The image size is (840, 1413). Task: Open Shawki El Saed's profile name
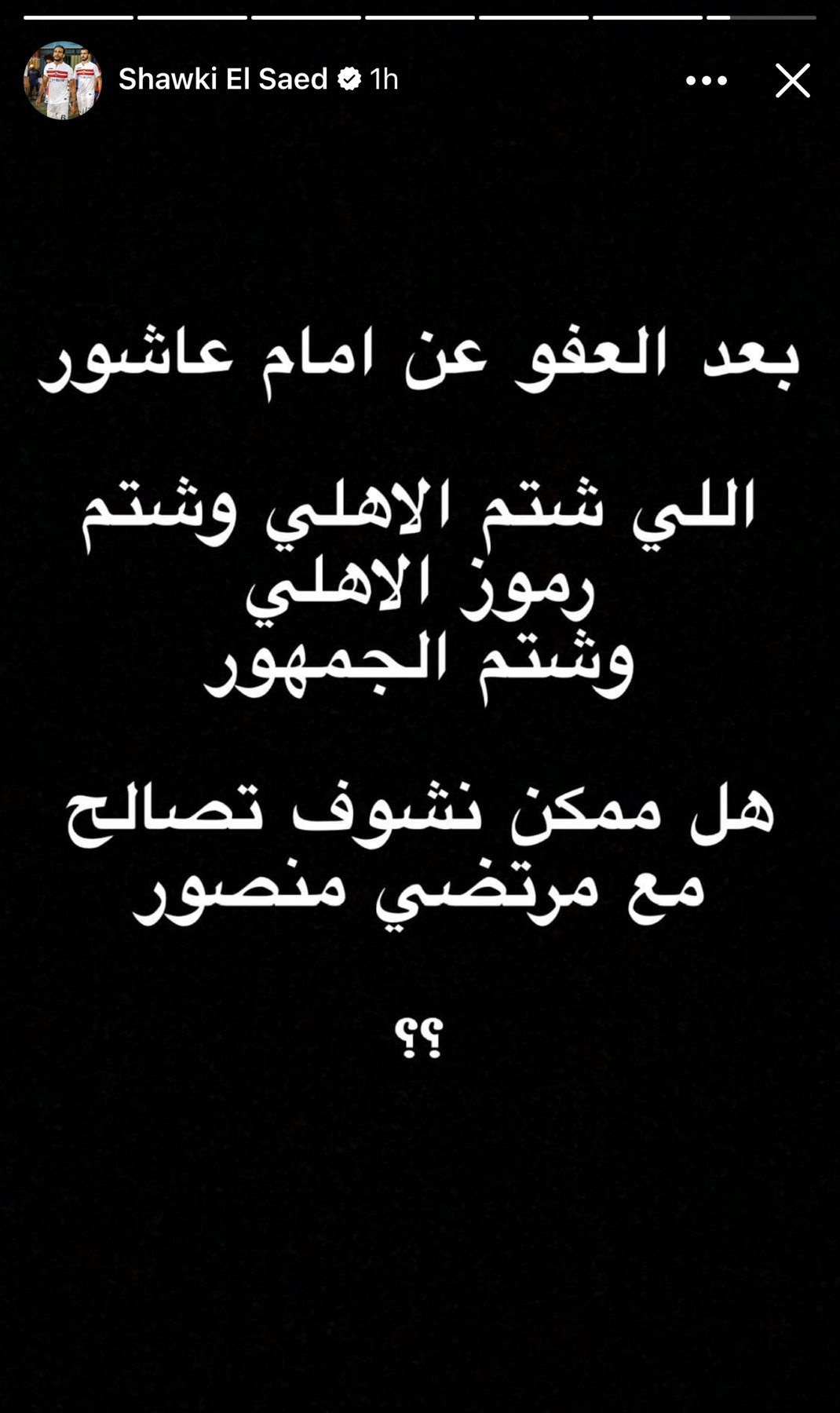click(x=222, y=79)
